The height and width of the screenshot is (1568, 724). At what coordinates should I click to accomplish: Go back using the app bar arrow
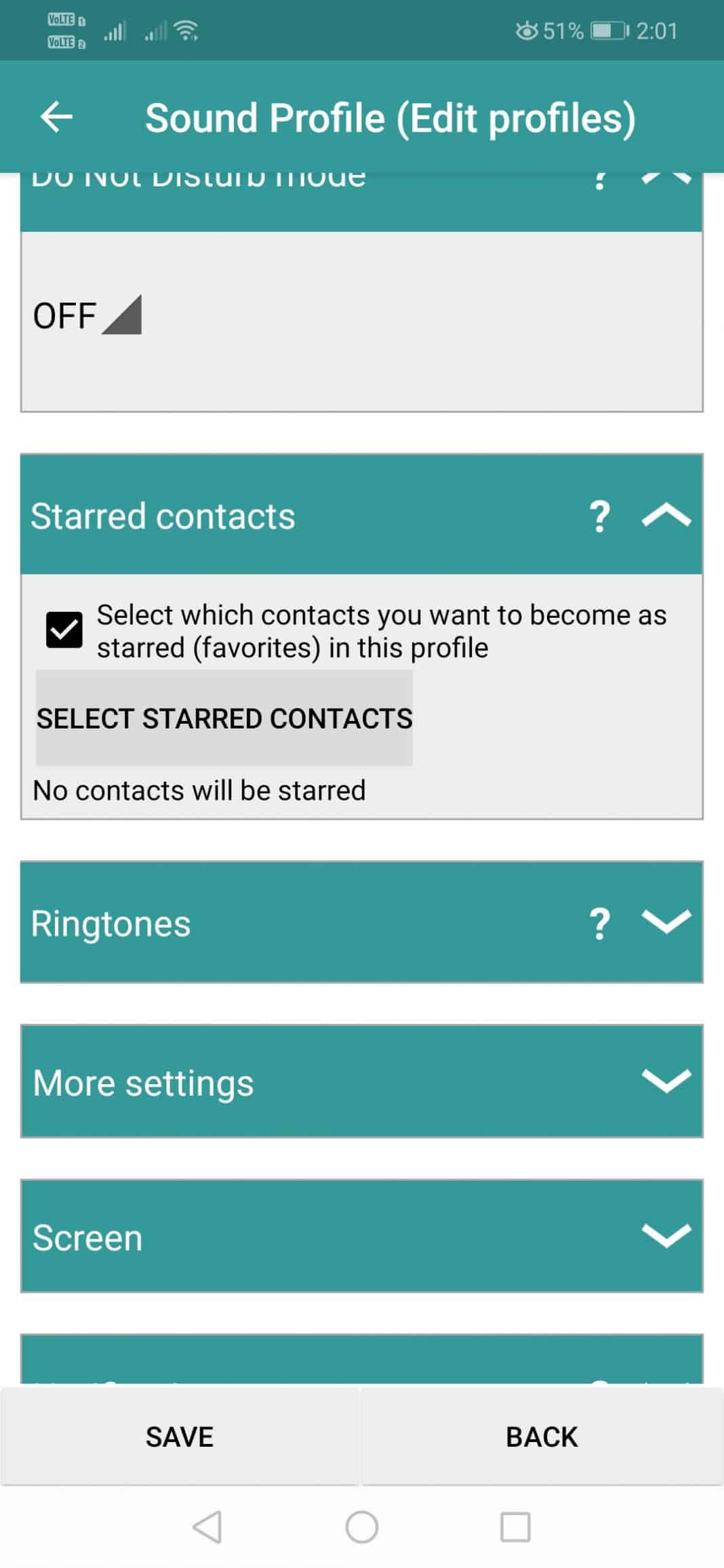(x=57, y=118)
